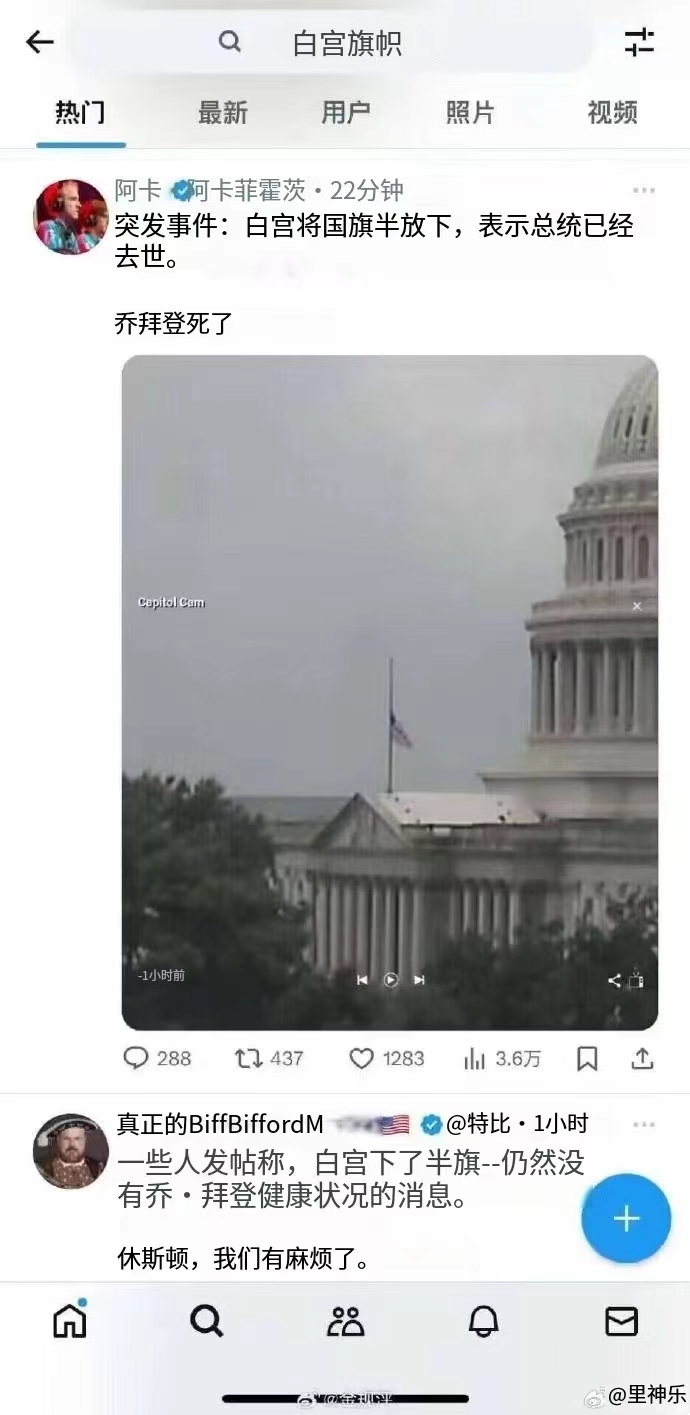Select the 照片 tab
The height and width of the screenshot is (1415, 690).
pos(470,113)
